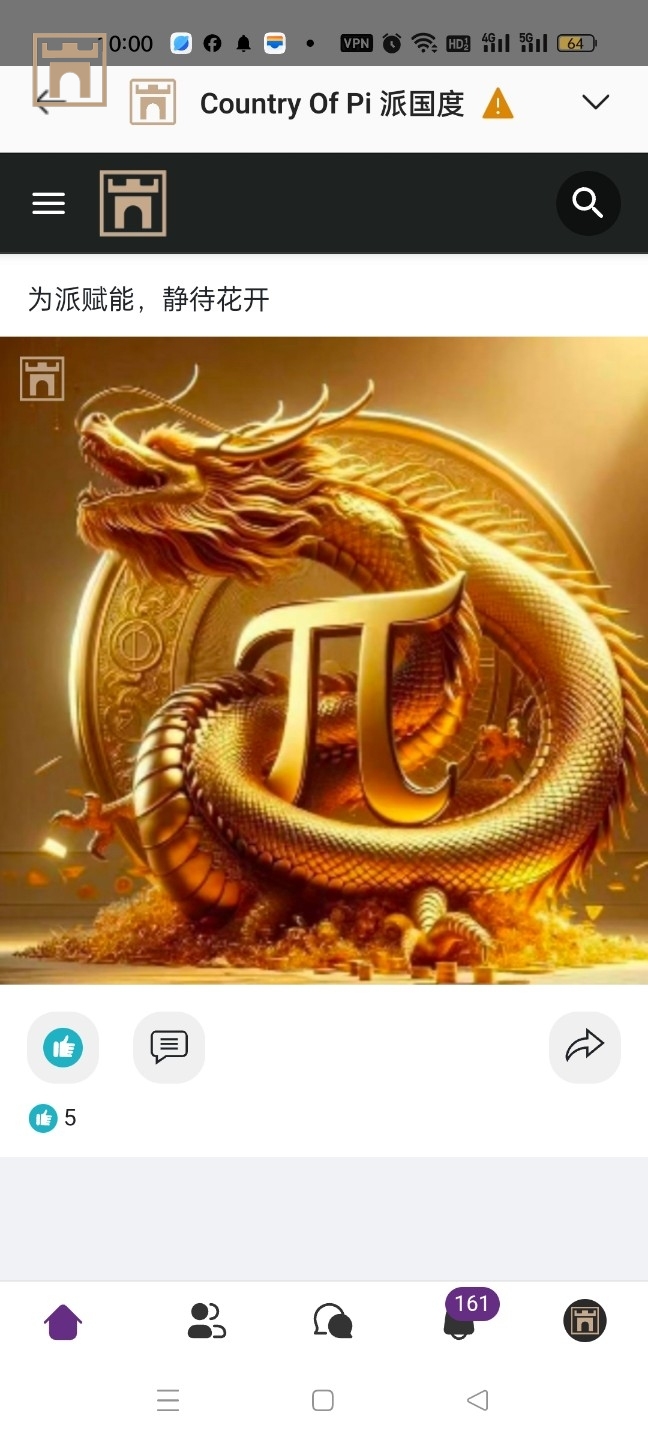Image resolution: width=648 pixels, height=1440 pixels.
Task: Open the hamburger drawer menu
Action: point(48,203)
